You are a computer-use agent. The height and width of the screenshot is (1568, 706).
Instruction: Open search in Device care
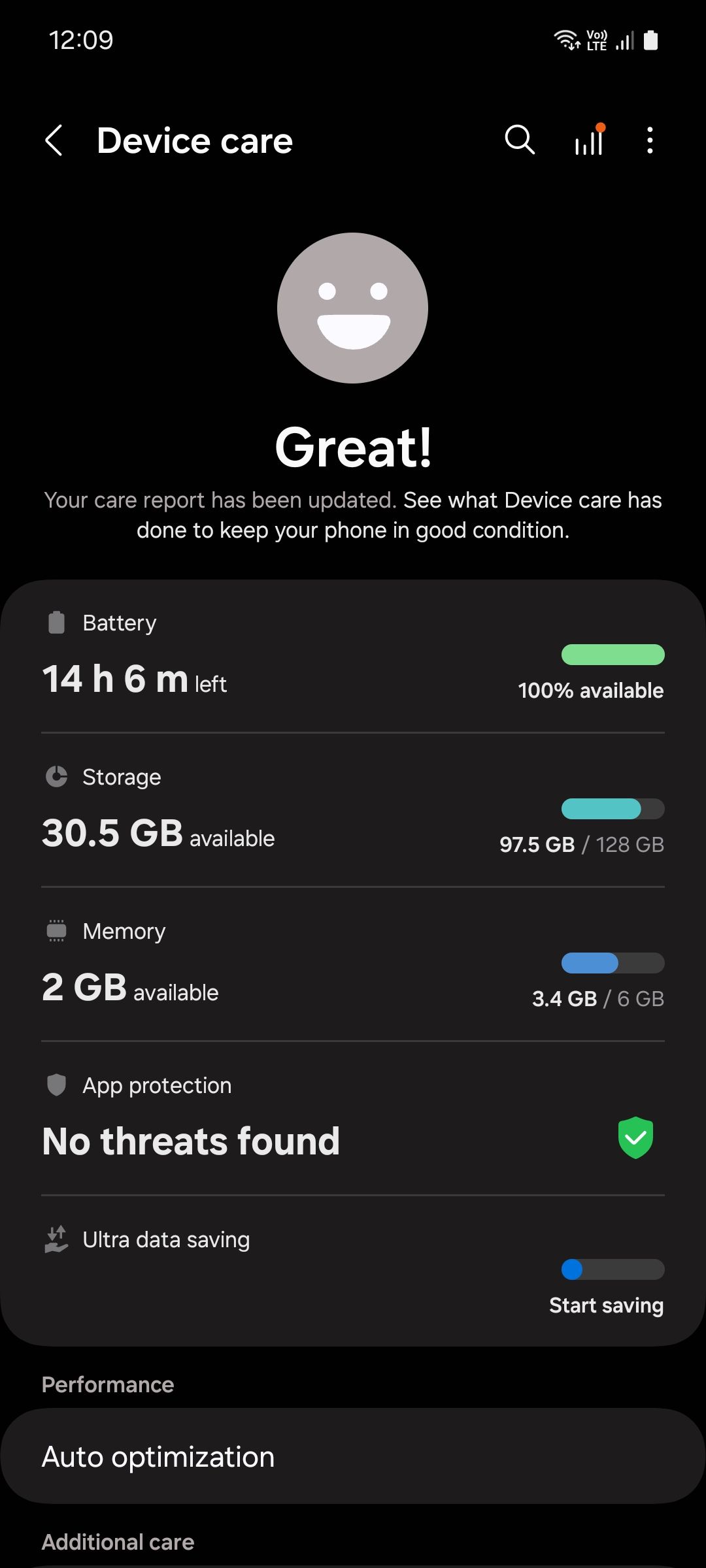(x=518, y=140)
